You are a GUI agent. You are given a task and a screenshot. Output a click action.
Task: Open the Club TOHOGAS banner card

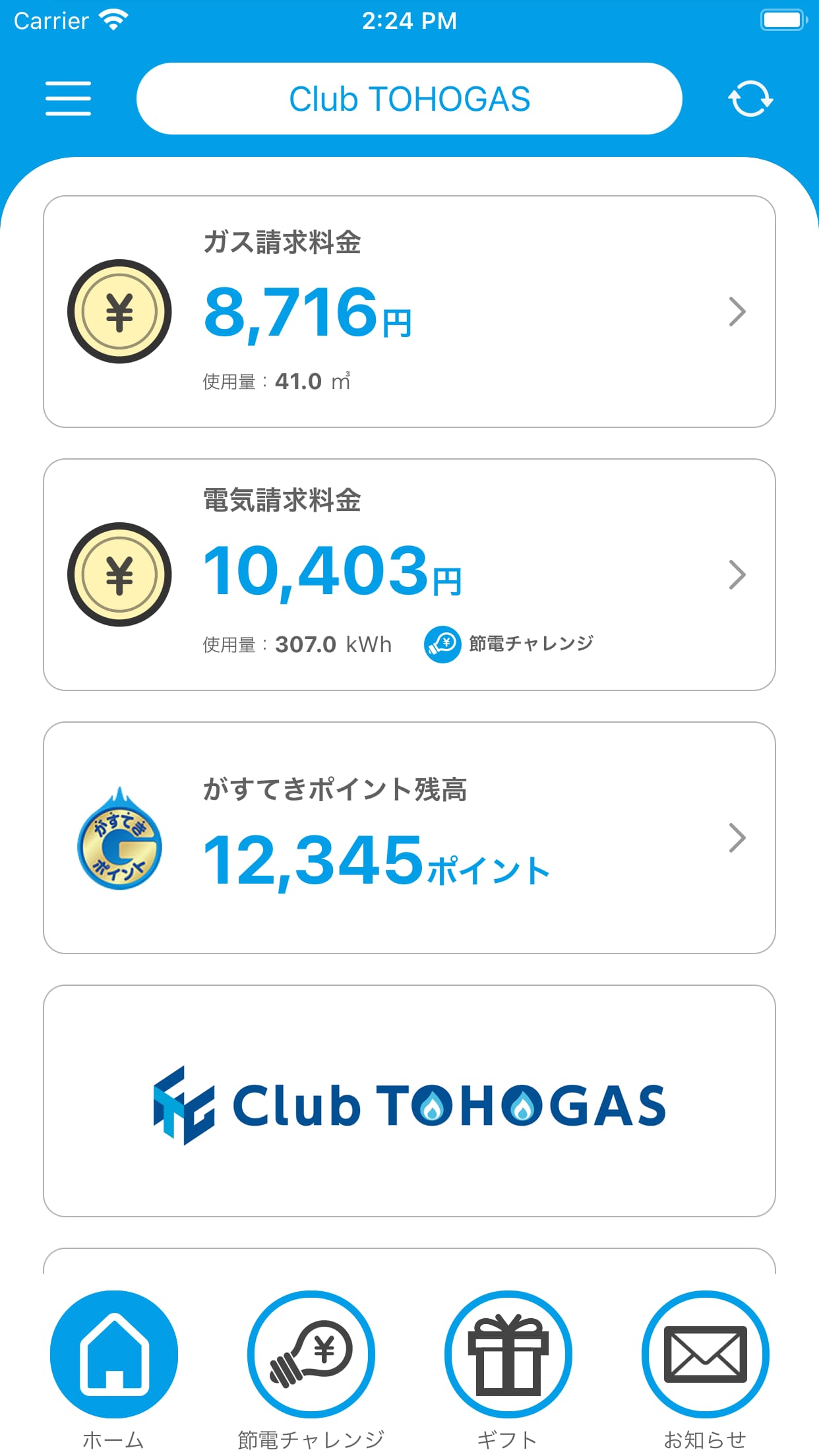pyautogui.click(x=409, y=1101)
